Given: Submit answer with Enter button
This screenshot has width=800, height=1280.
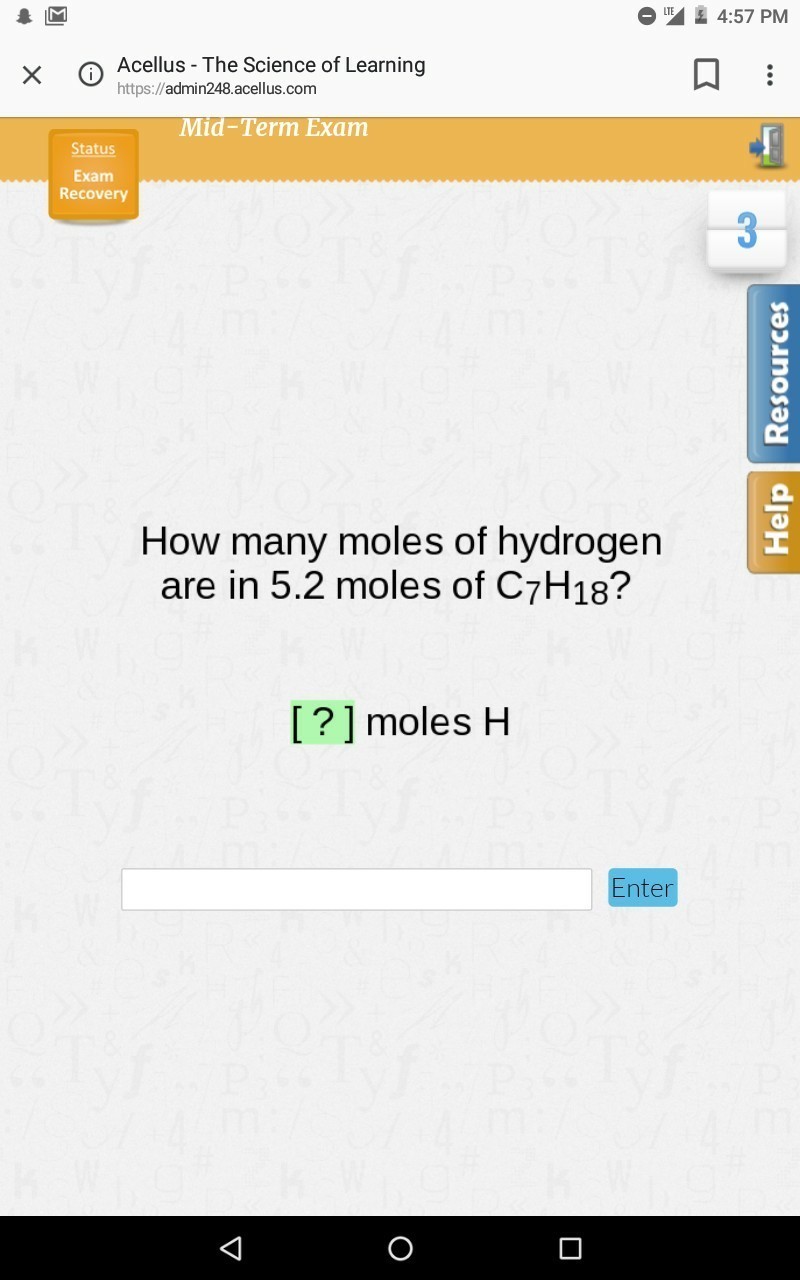Looking at the screenshot, I should (x=642, y=888).
